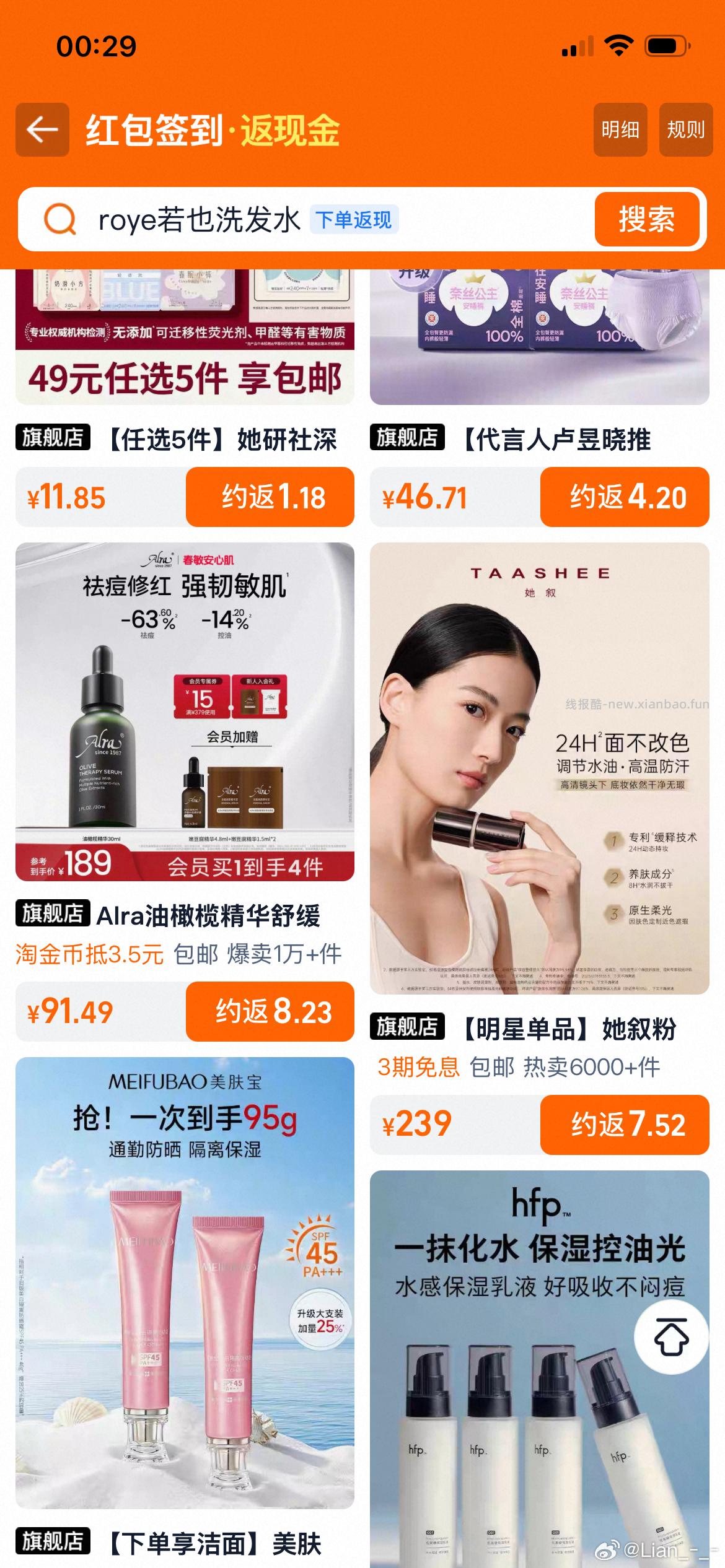
Task: Tap the 约返1.18 cashback button
Action: tap(270, 497)
